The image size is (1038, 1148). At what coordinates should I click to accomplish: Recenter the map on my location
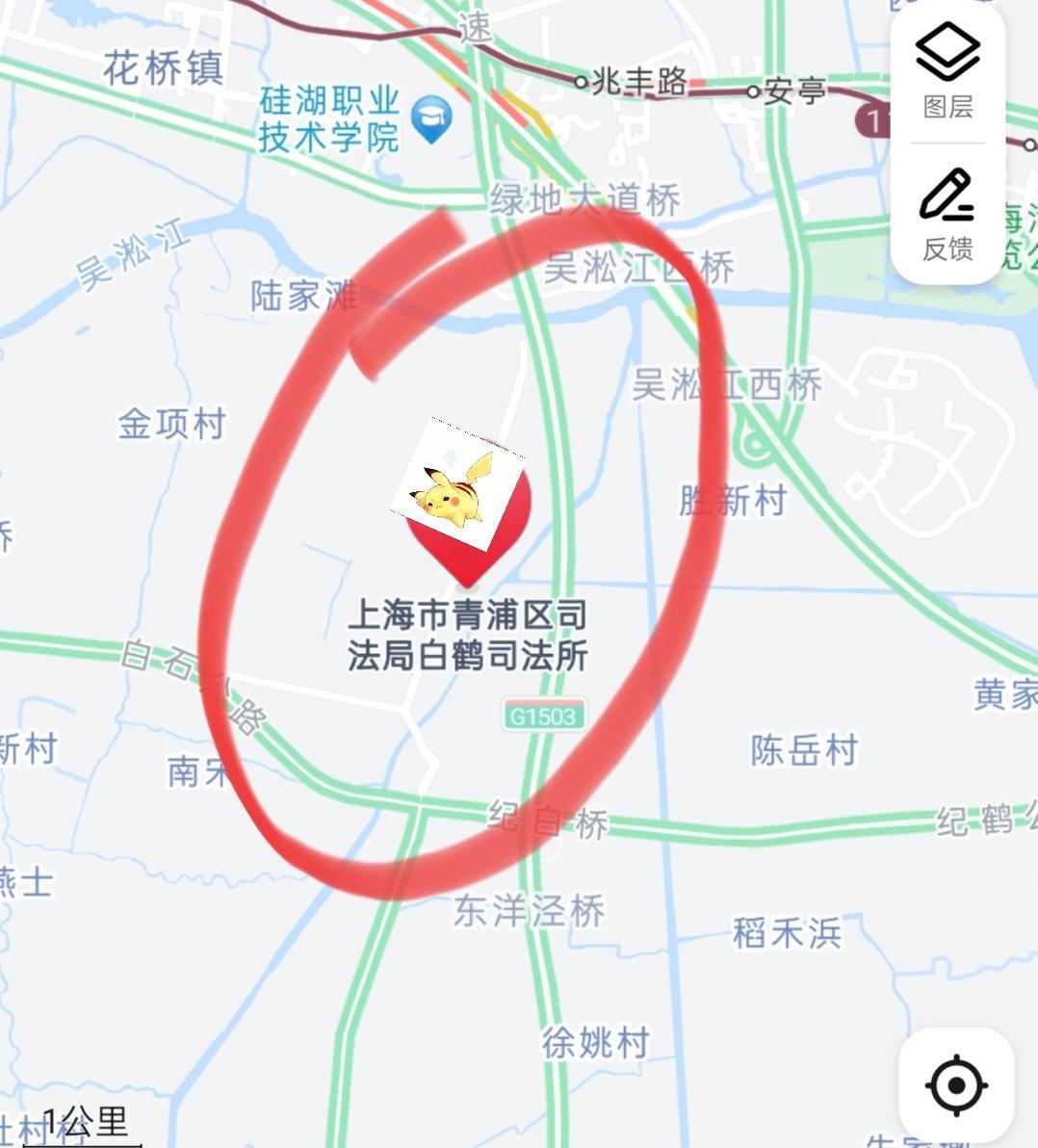tap(955, 1085)
